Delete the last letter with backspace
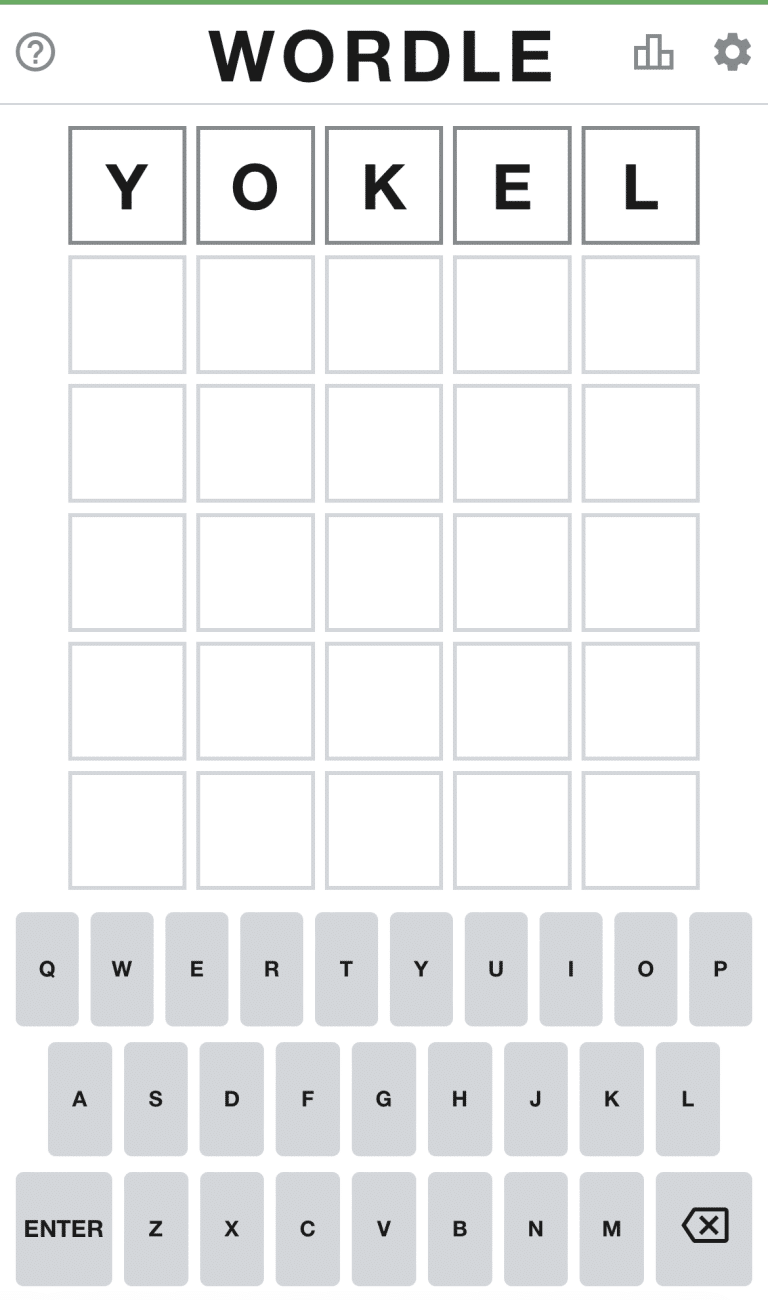Image resolution: width=768 pixels, height=1300 pixels. (704, 1229)
